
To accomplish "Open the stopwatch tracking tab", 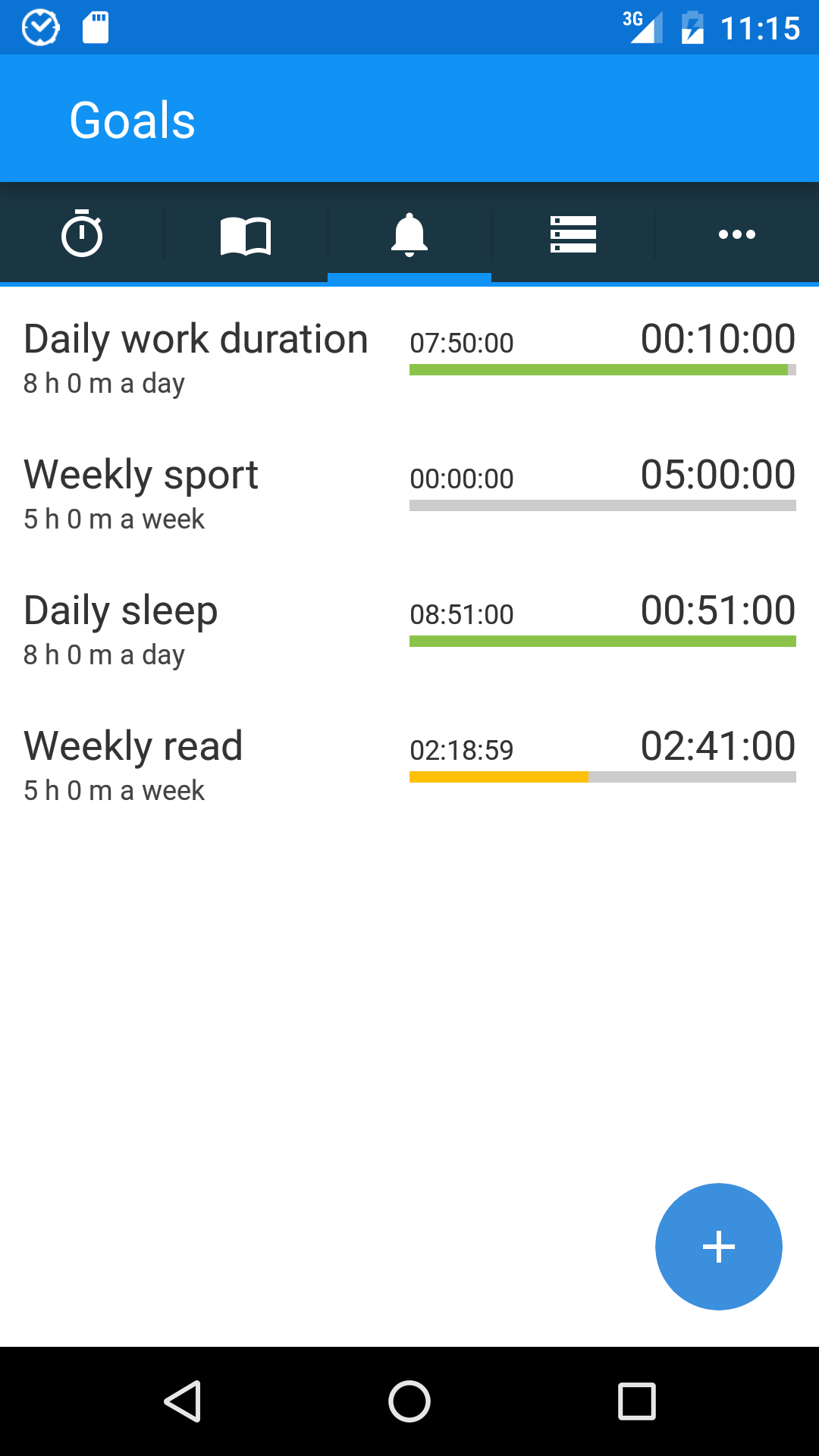I will 82,234.
